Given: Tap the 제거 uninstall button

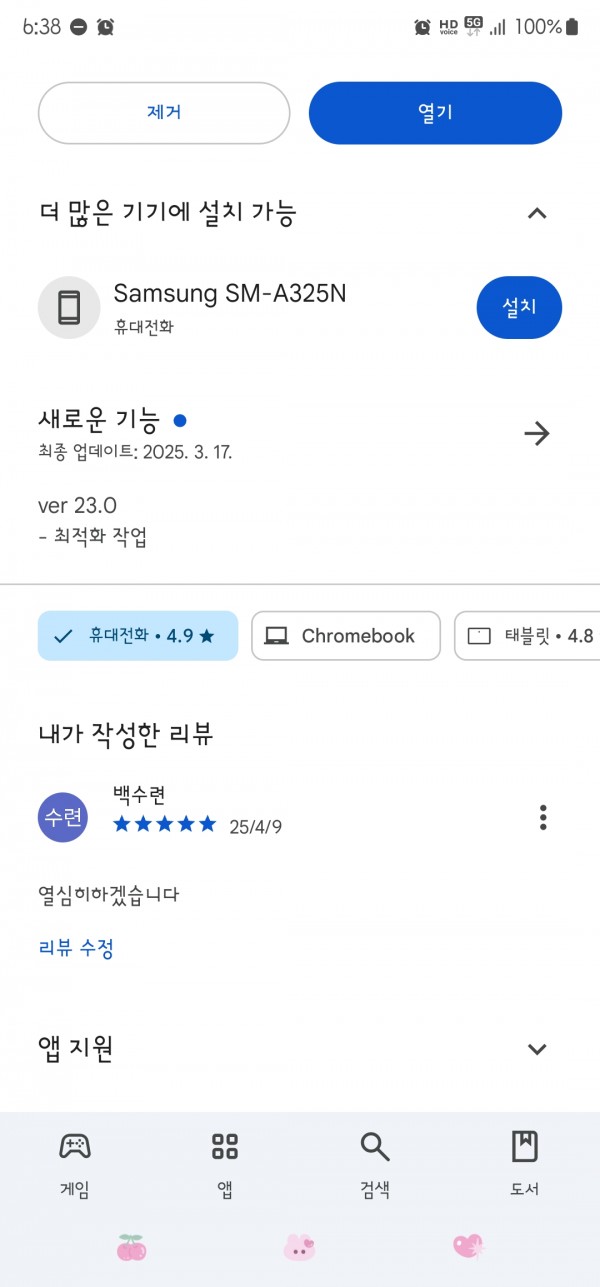Looking at the screenshot, I should [x=164, y=113].
